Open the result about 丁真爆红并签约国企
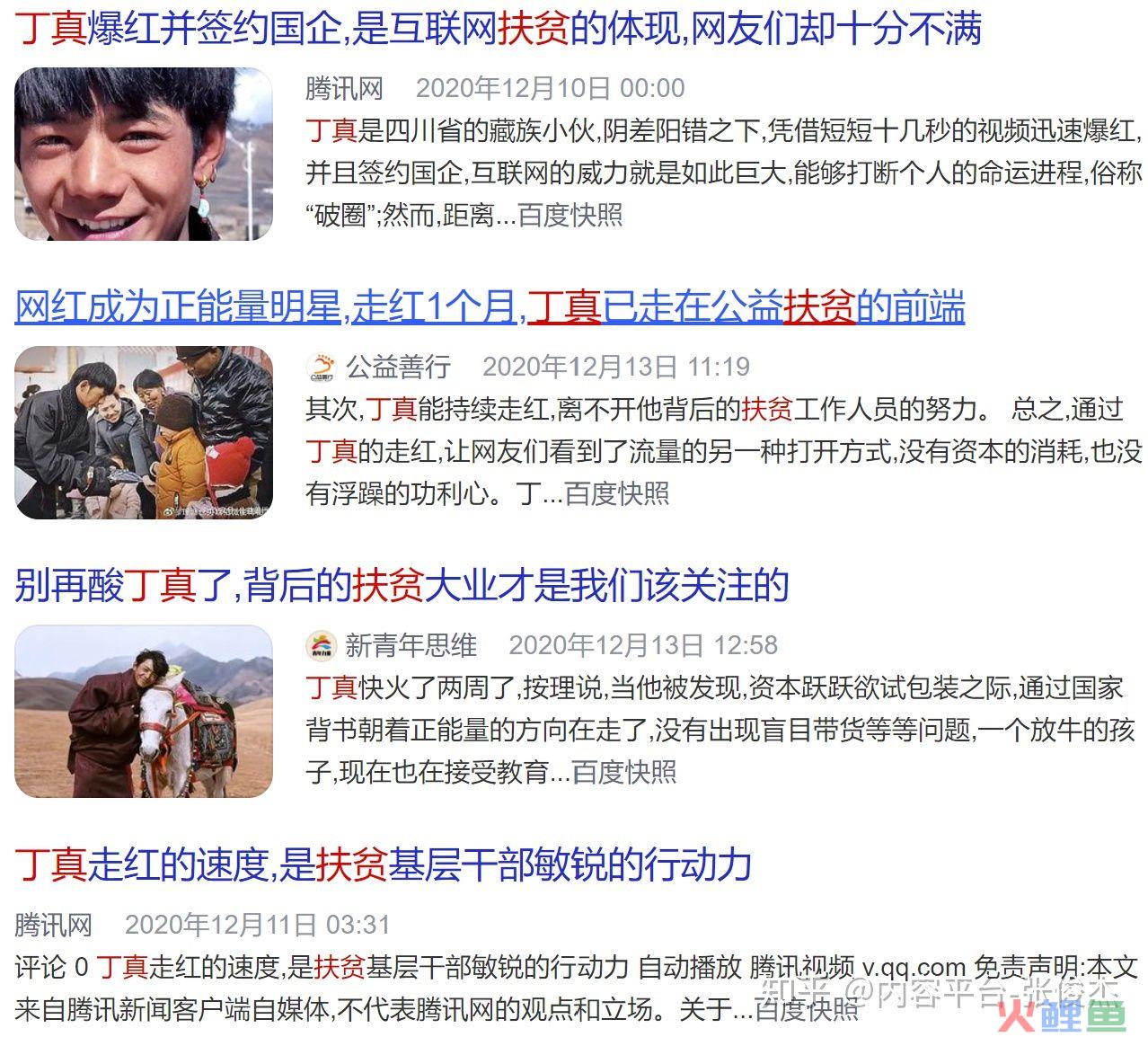Viewport: 1148px width, 1037px height. tap(499, 29)
